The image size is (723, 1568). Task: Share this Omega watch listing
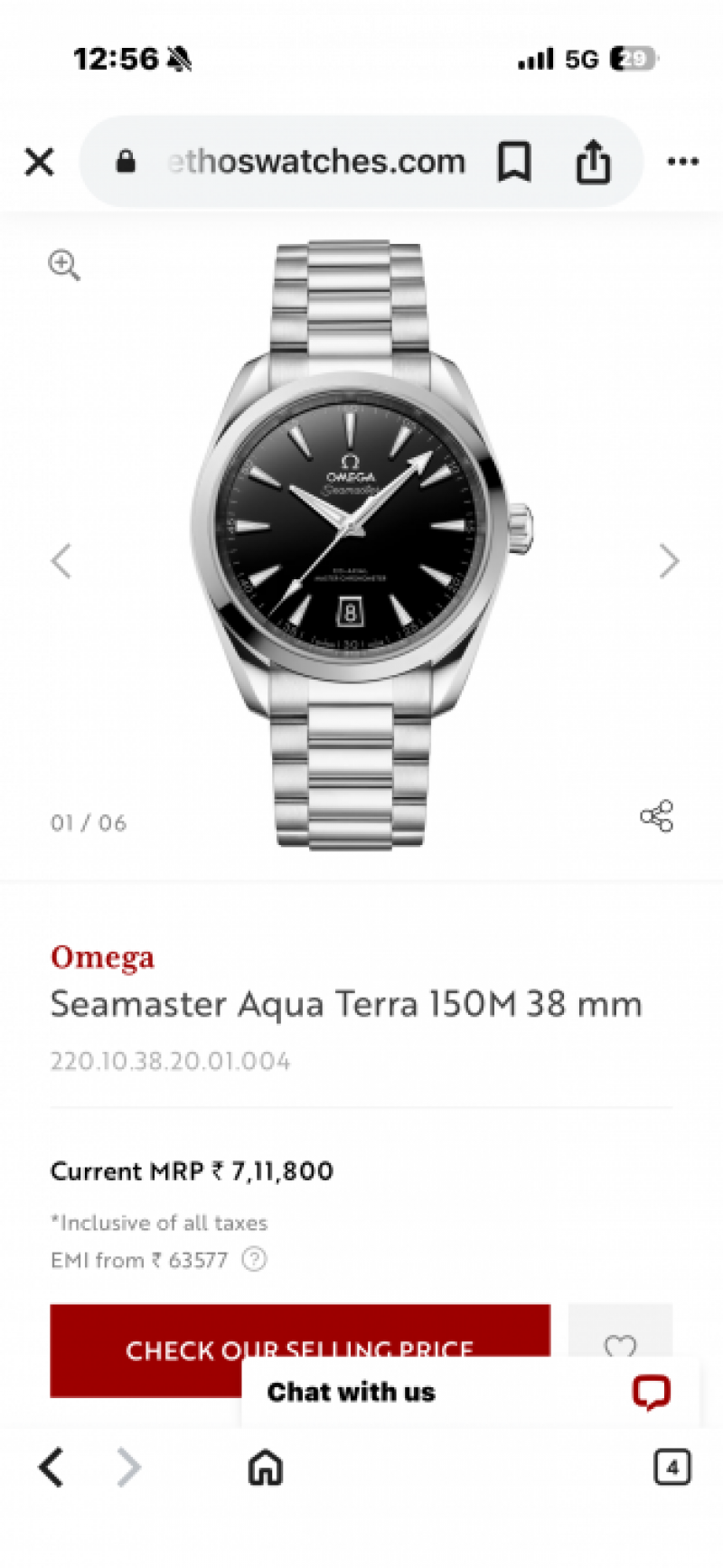pos(656,816)
